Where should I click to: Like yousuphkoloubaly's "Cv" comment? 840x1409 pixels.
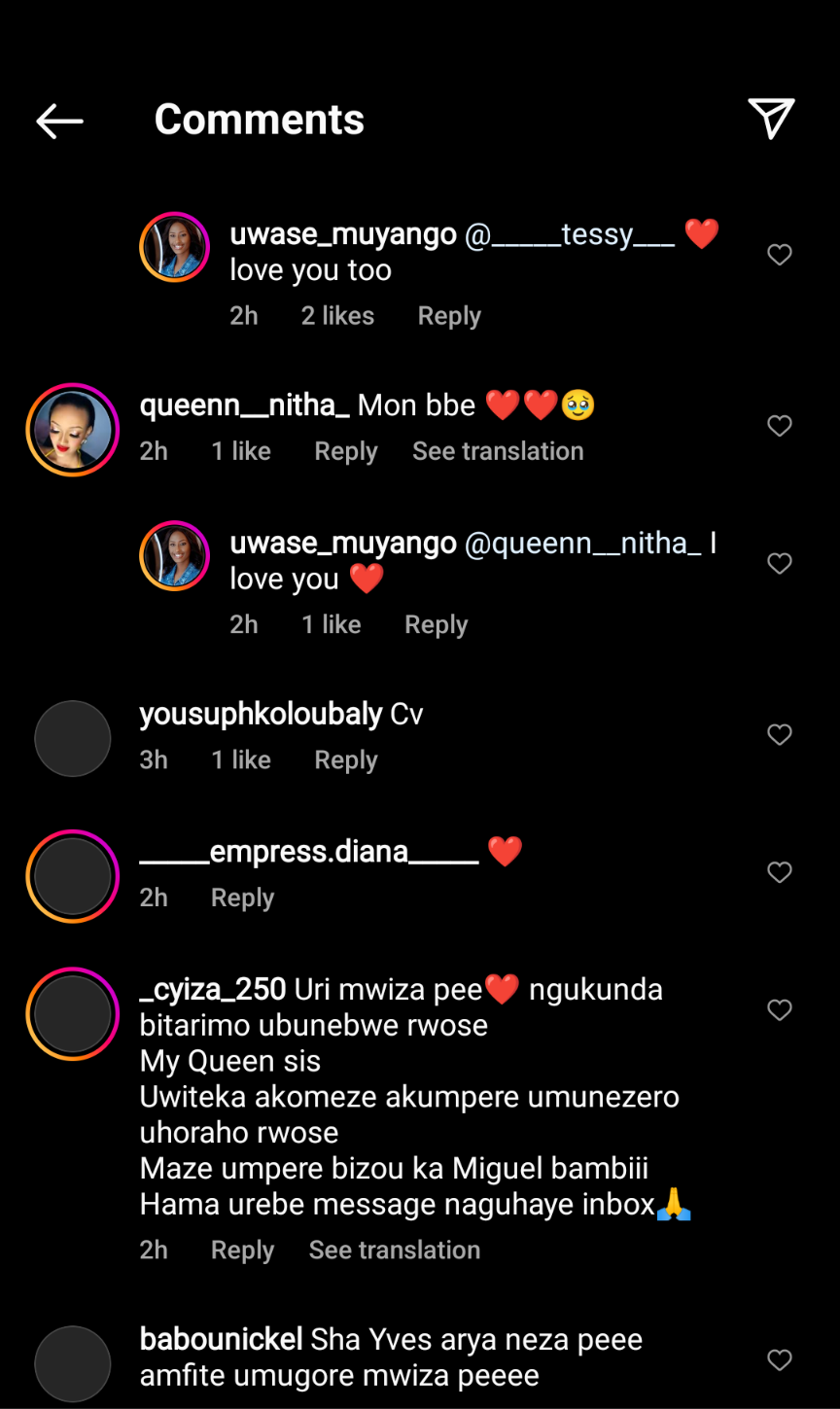click(780, 735)
